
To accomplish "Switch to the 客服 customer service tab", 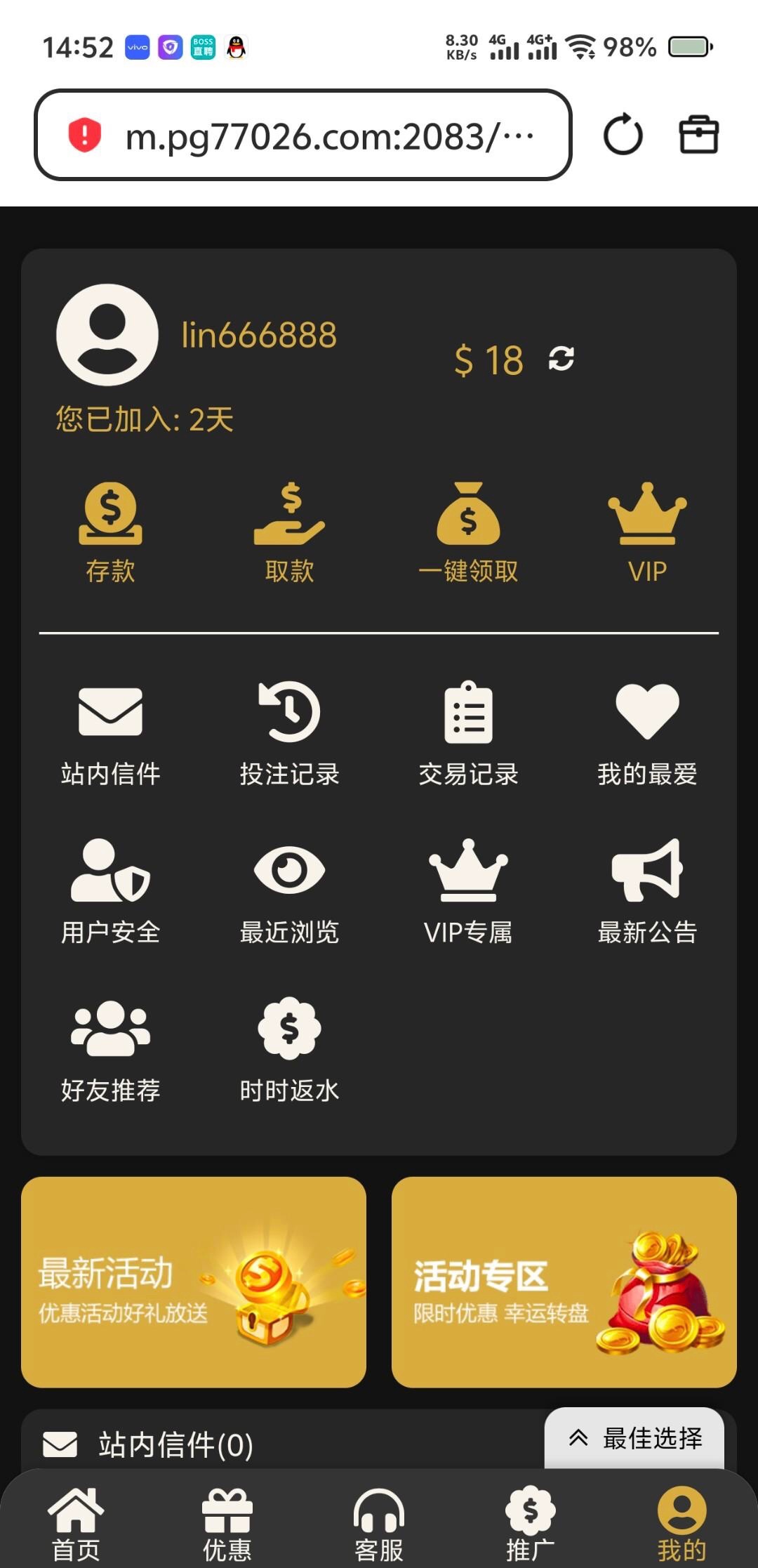I will tap(379, 1524).
